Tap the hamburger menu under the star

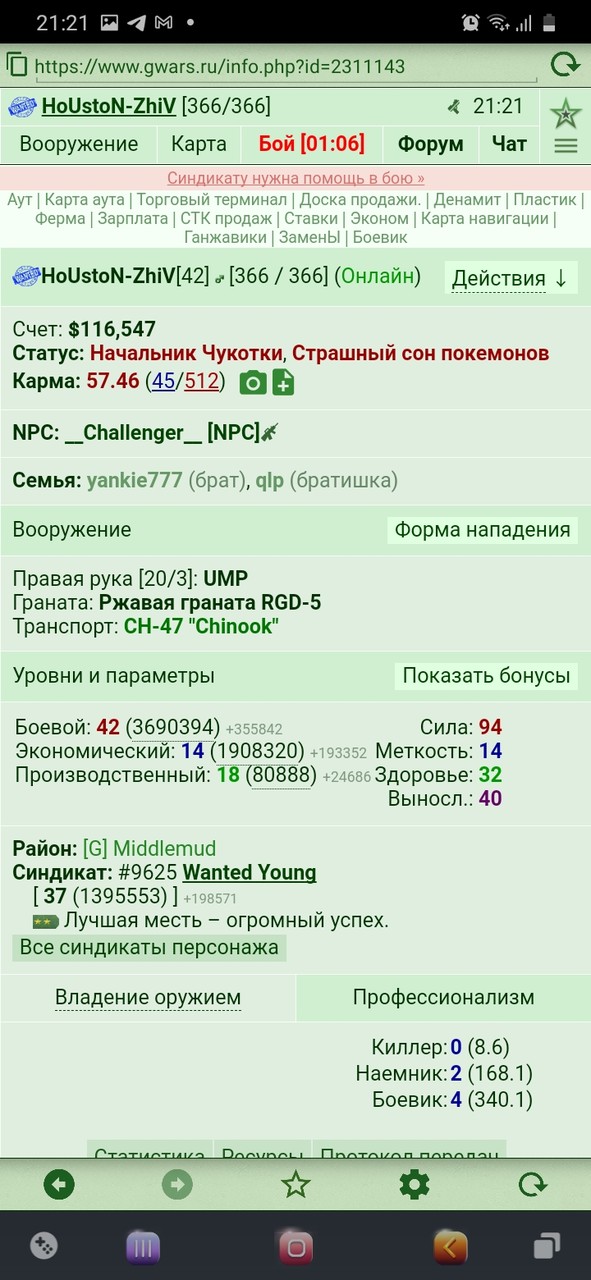click(x=566, y=145)
